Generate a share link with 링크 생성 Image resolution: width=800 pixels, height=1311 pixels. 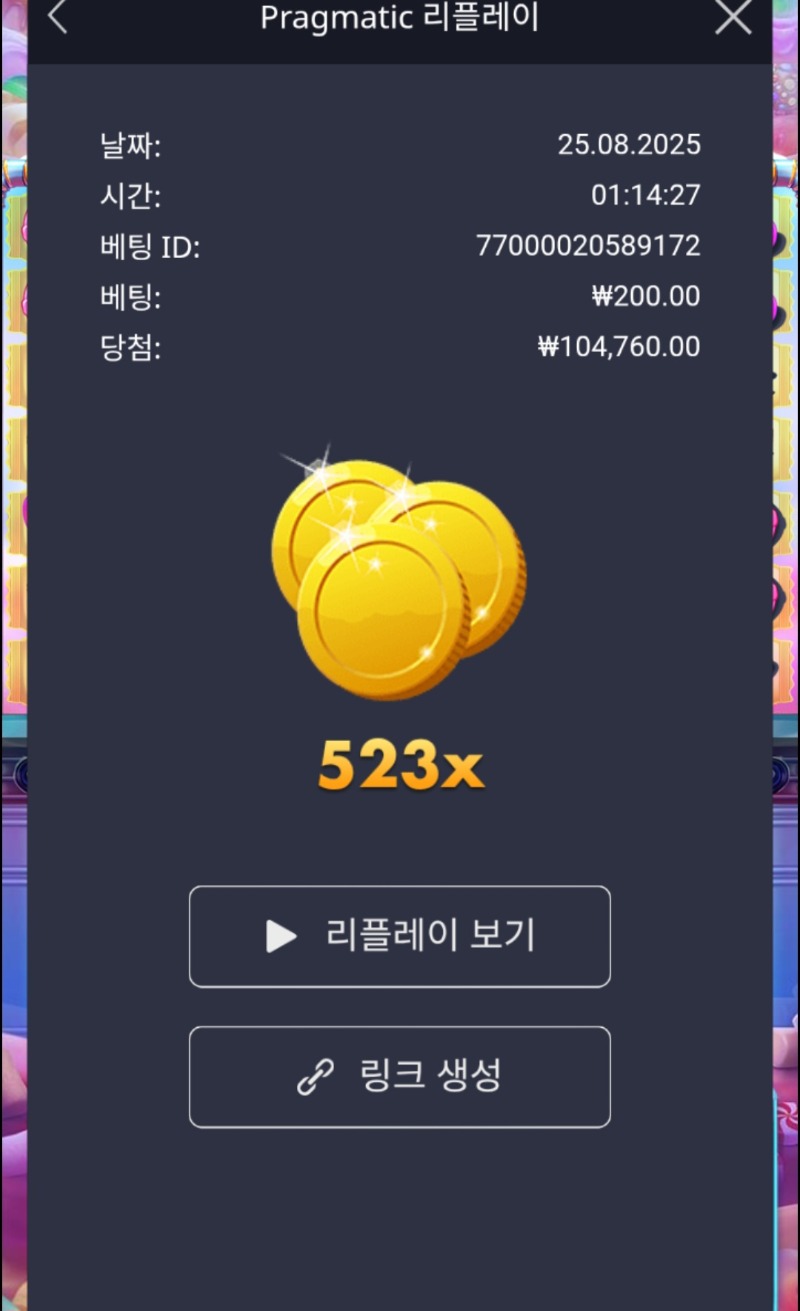399,1076
